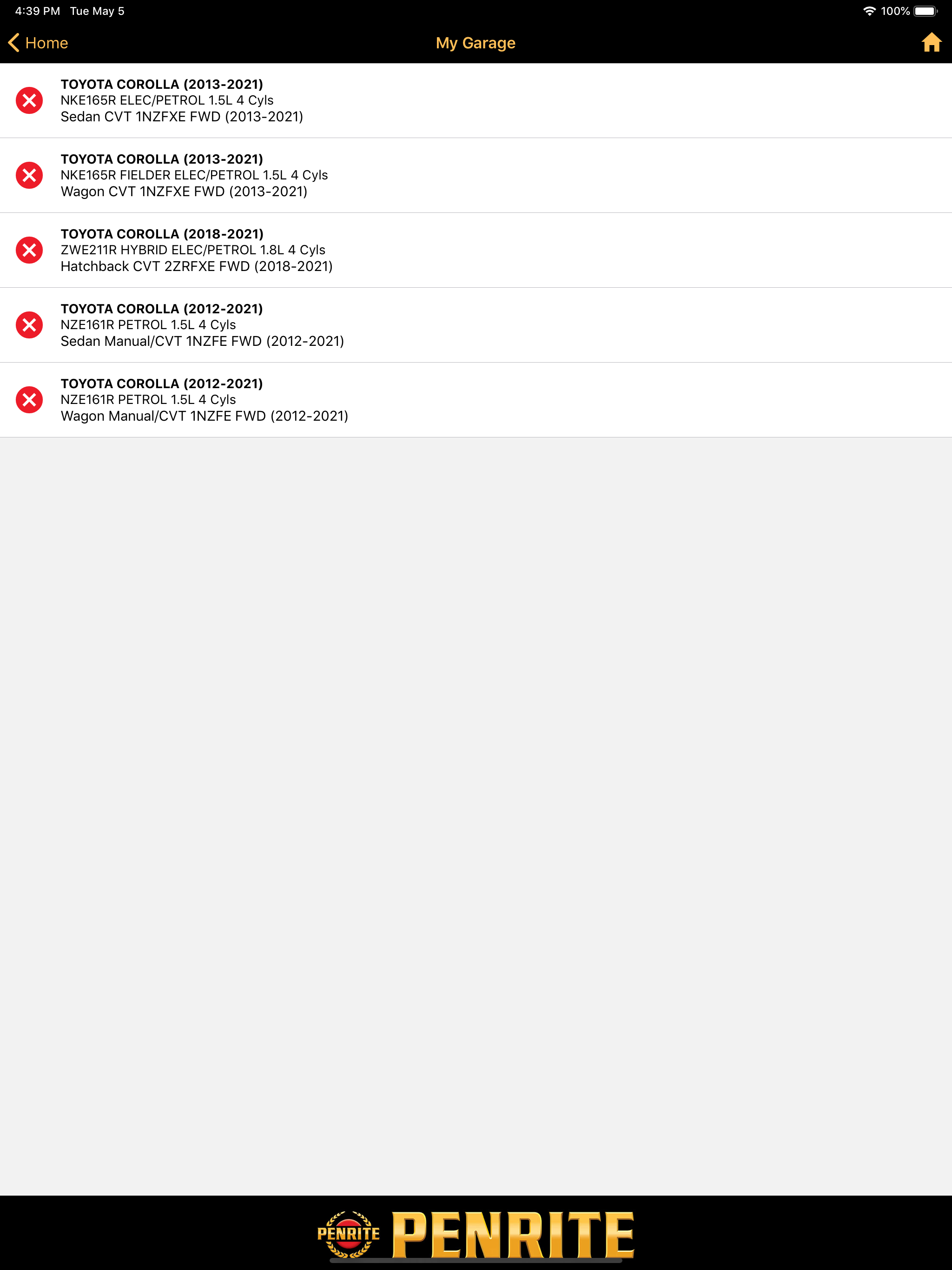Return to Home via the Home link
The height and width of the screenshot is (1270, 952).
pos(47,42)
